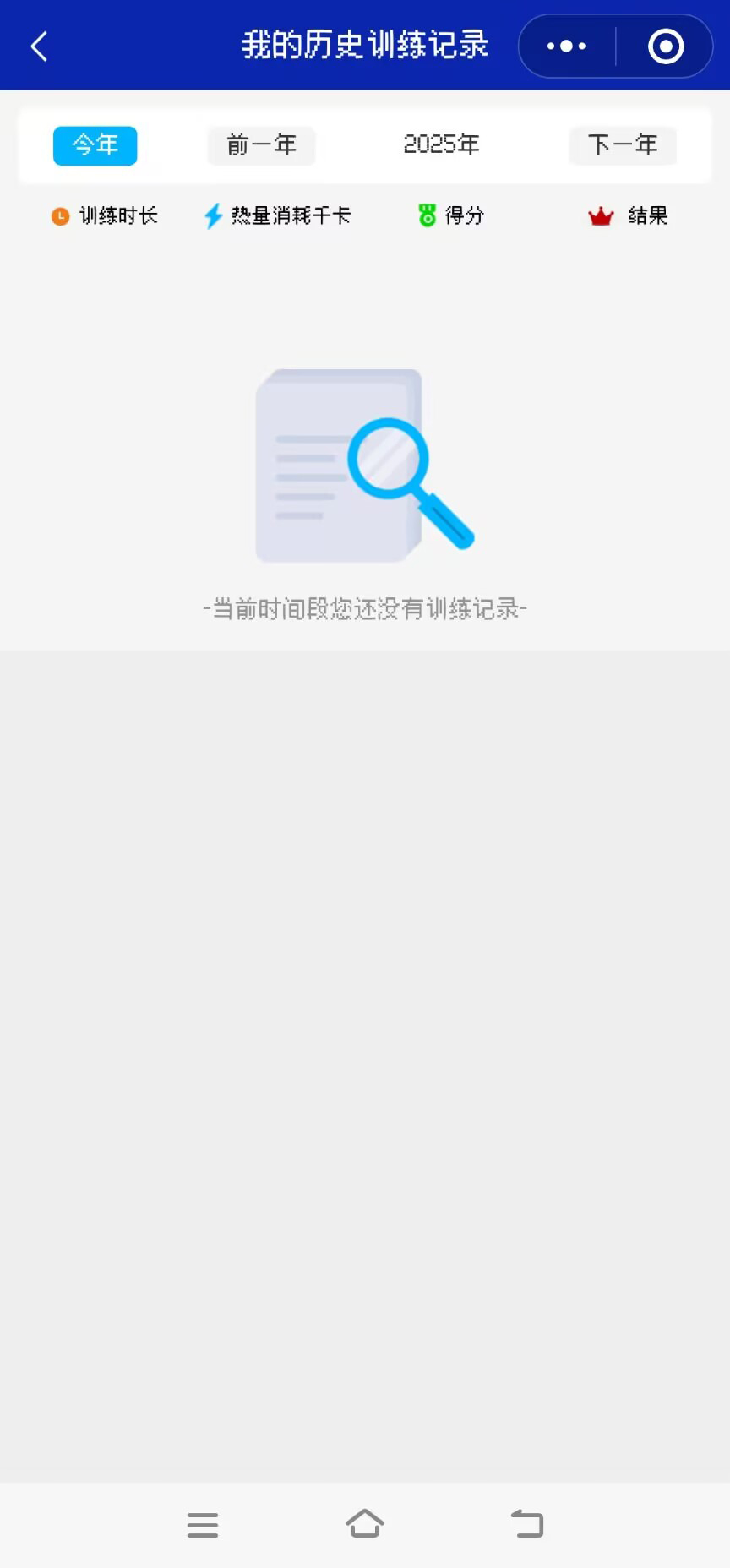730x1568 pixels.
Task: Tap the 下一年 button
Action: coord(623,145)
